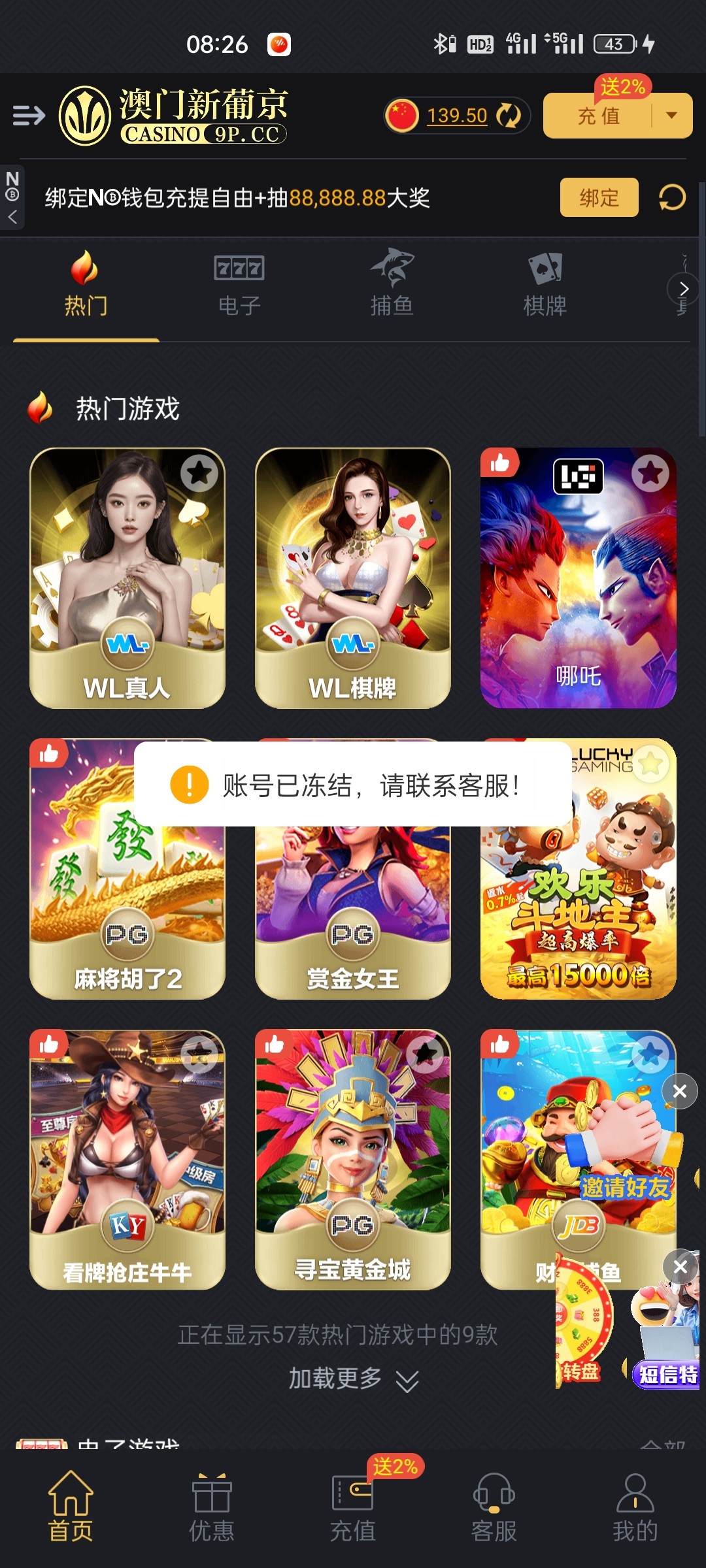The image size is (706, 1568).
Task: Open the WL棋牌 game card
Action: point(353,578)
